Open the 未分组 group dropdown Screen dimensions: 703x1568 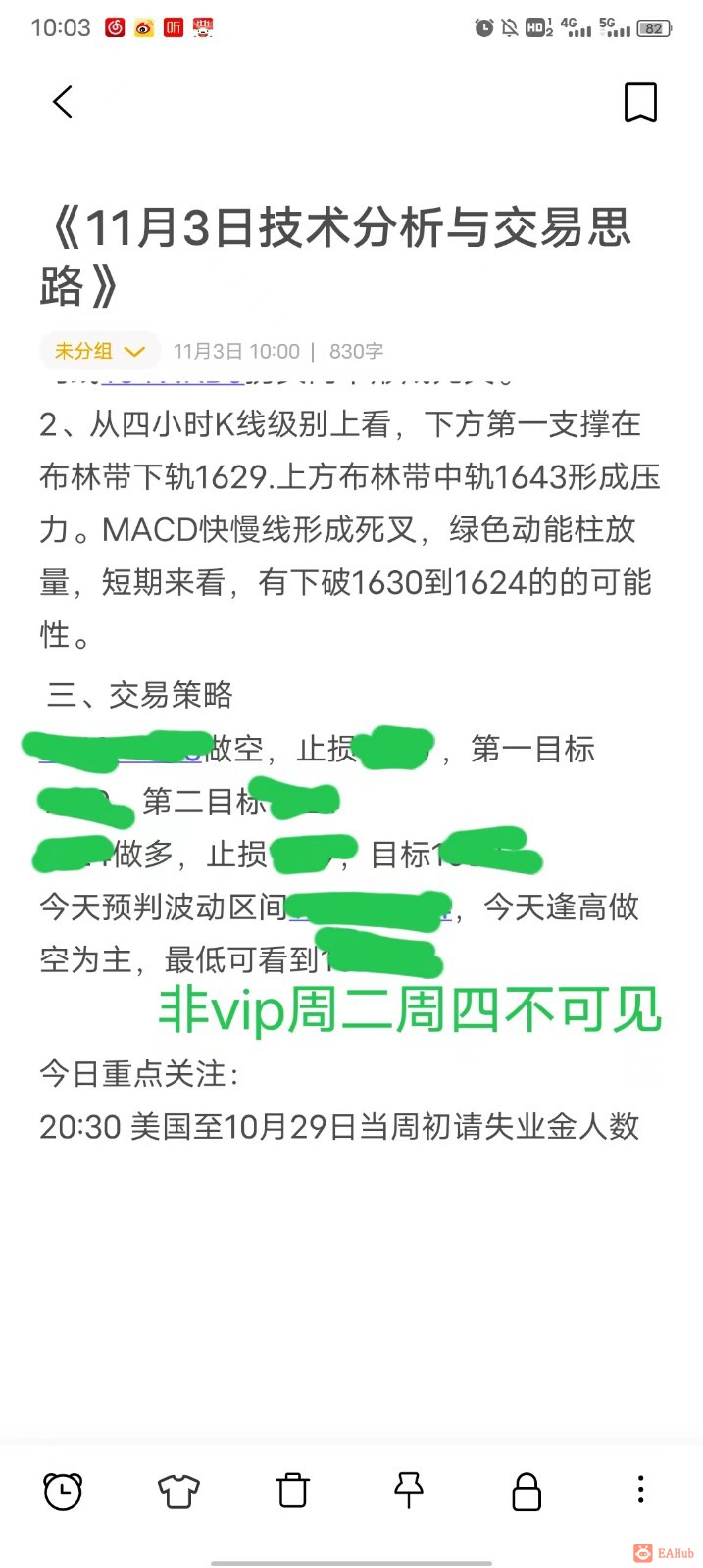click(99, 351)
